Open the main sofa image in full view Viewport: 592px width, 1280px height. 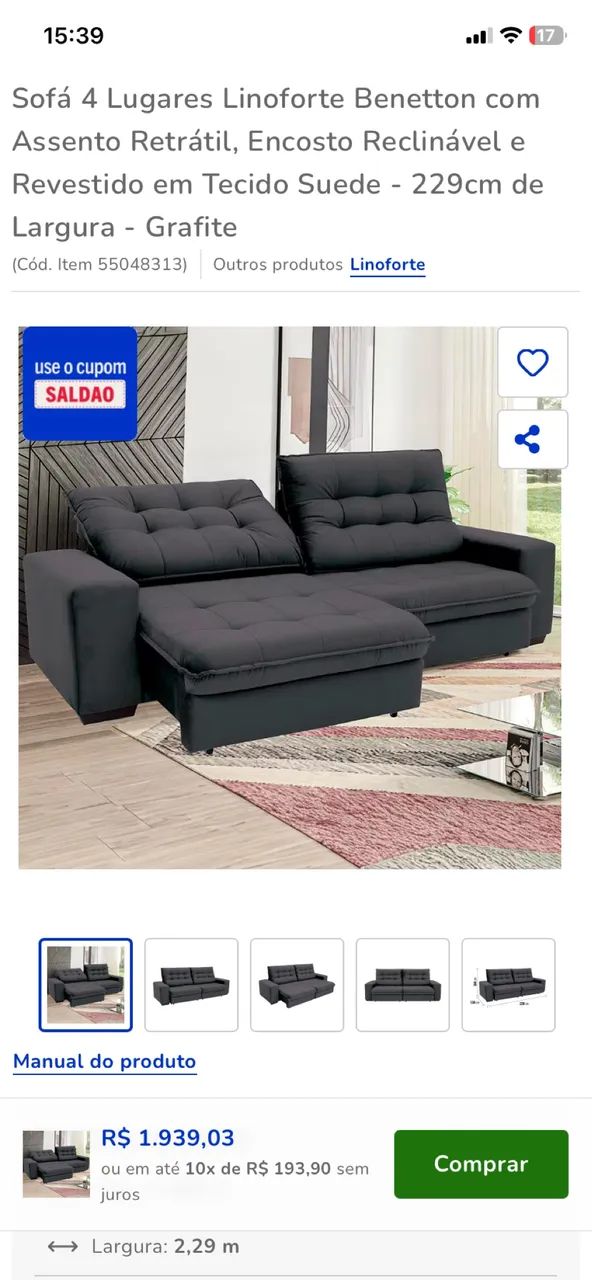click(x=290, y=597)
